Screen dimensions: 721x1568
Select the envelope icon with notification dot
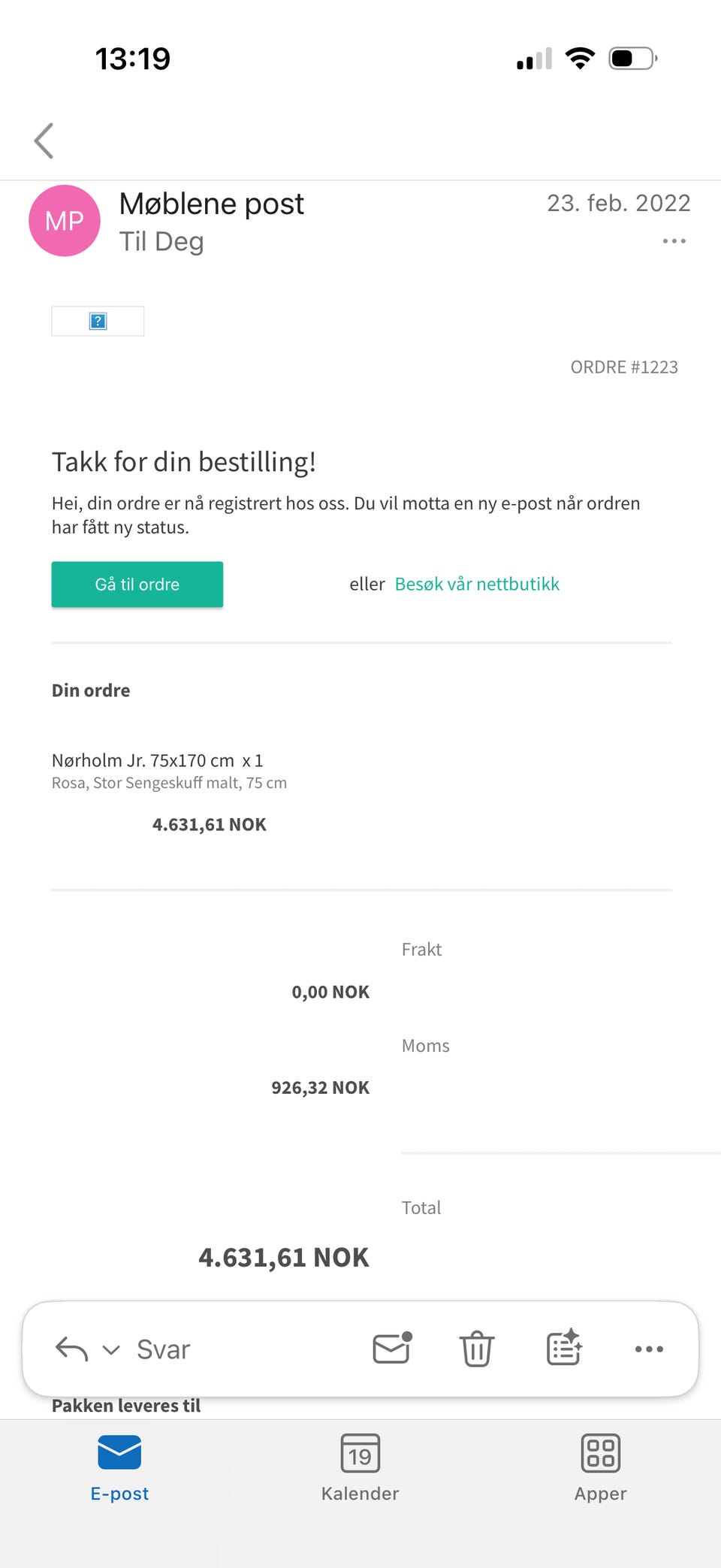coord(390,1349)
